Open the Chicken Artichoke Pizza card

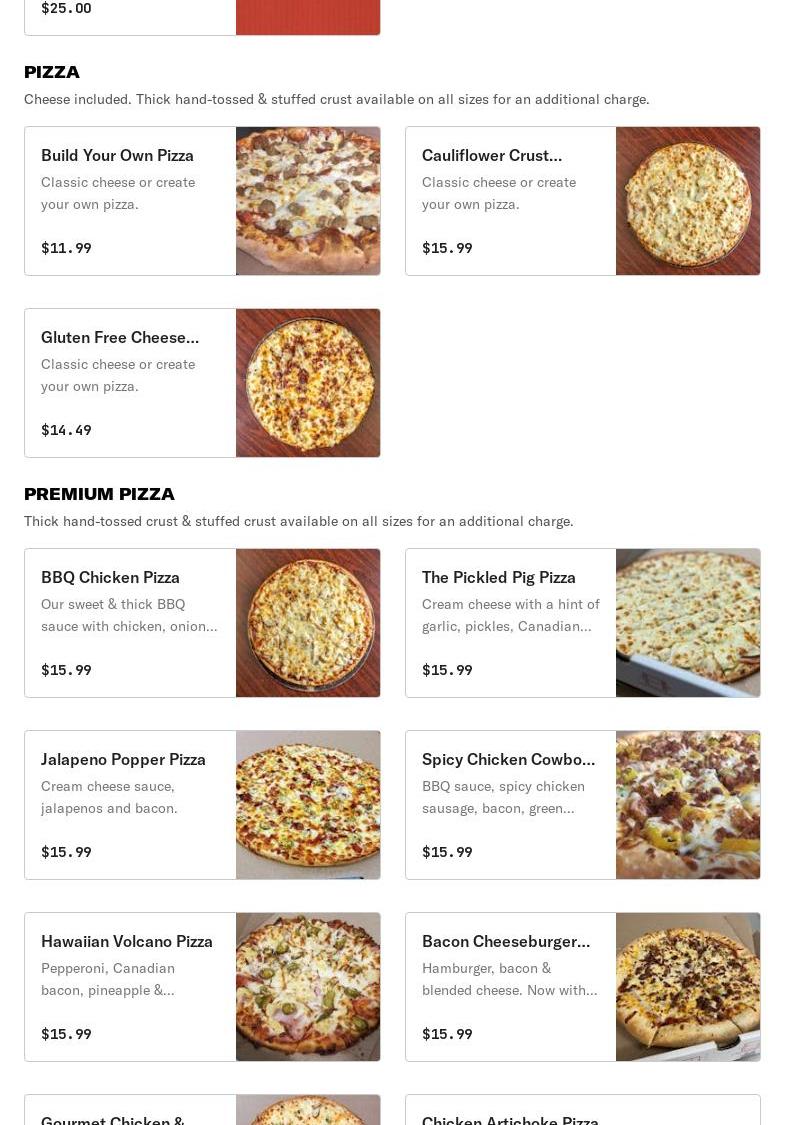582,1111
